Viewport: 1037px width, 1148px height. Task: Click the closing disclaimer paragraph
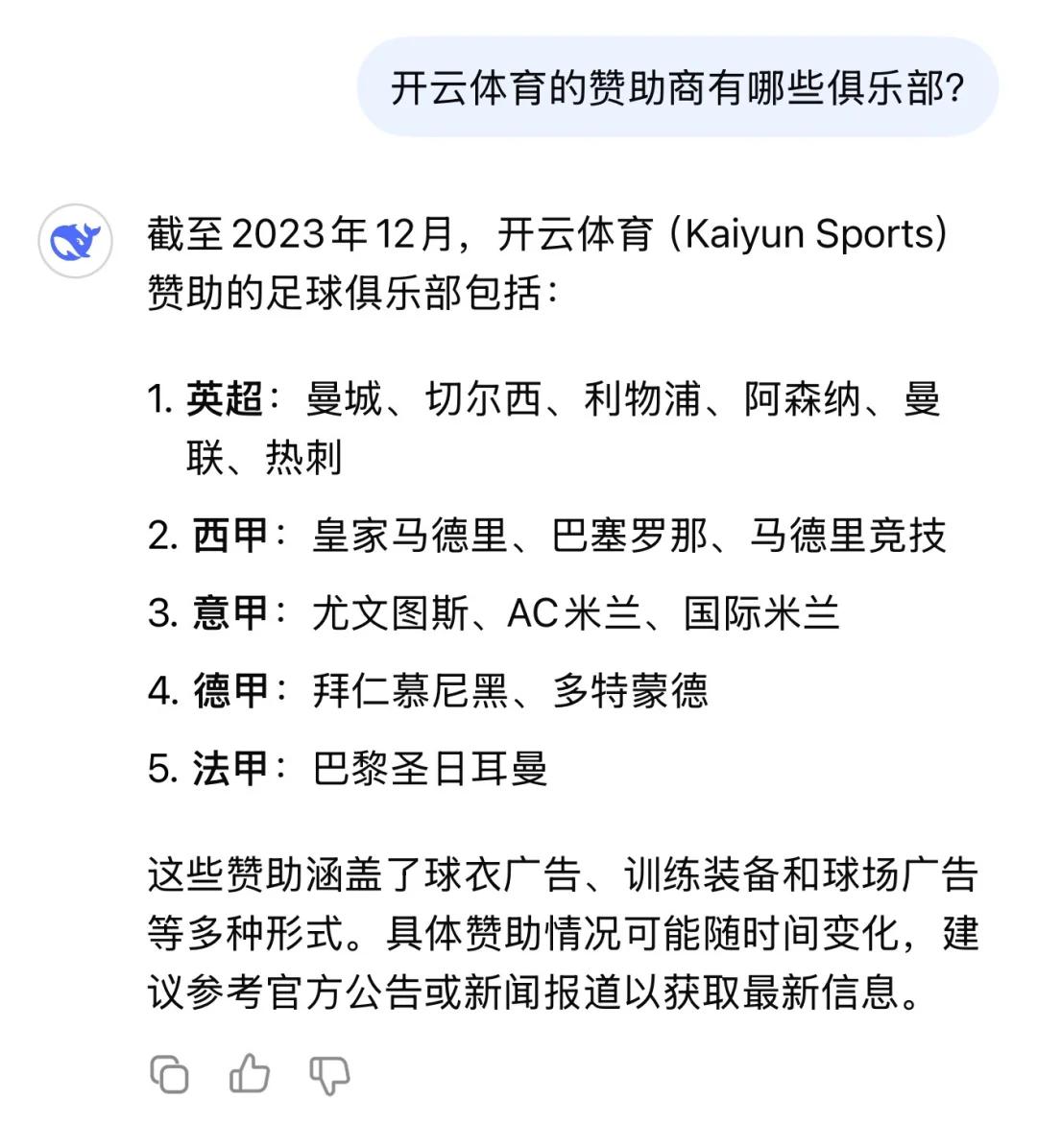[x=567, y=929]
